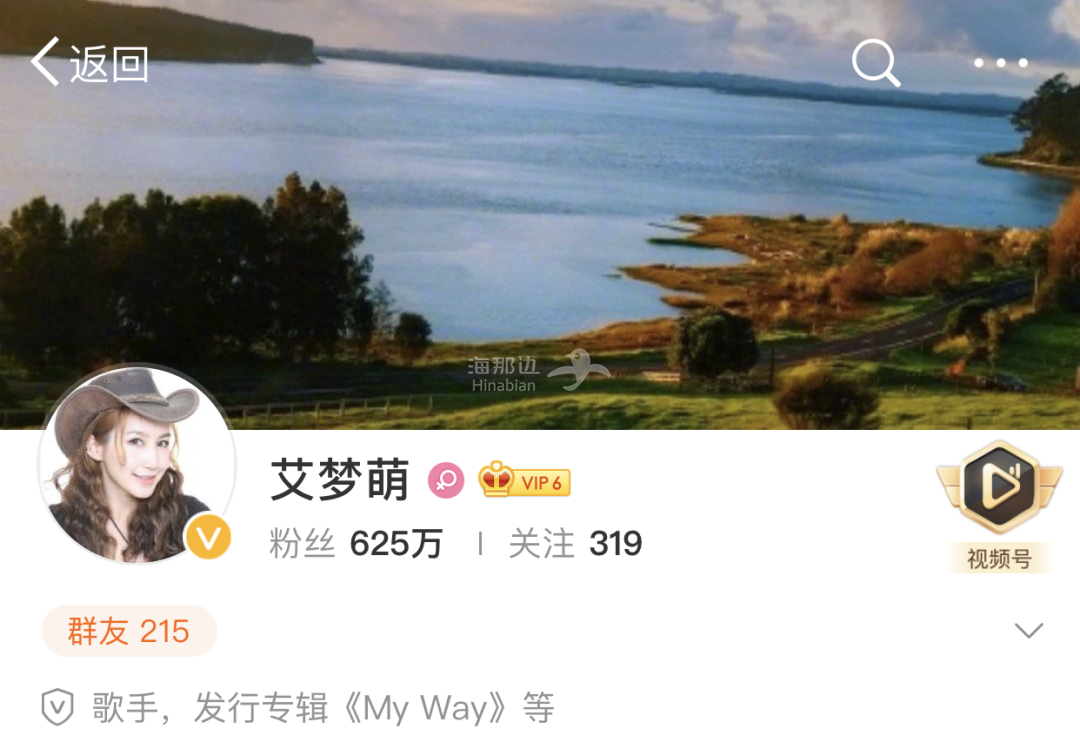Open the profile search icon
This screenshot has height=745, width=1080.
point(876,64)
